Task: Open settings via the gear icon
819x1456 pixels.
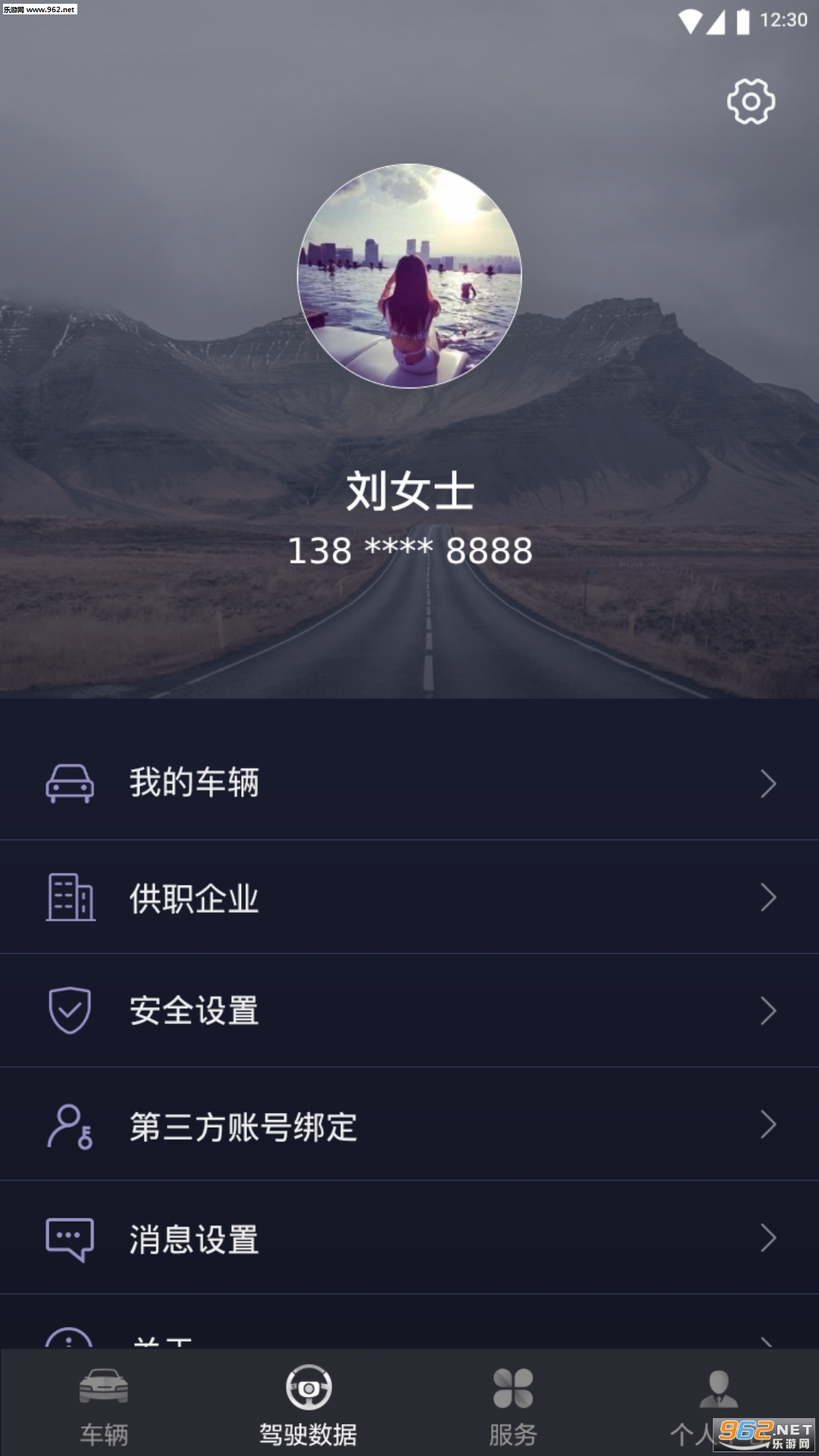Action: click(x=751, y=101)
